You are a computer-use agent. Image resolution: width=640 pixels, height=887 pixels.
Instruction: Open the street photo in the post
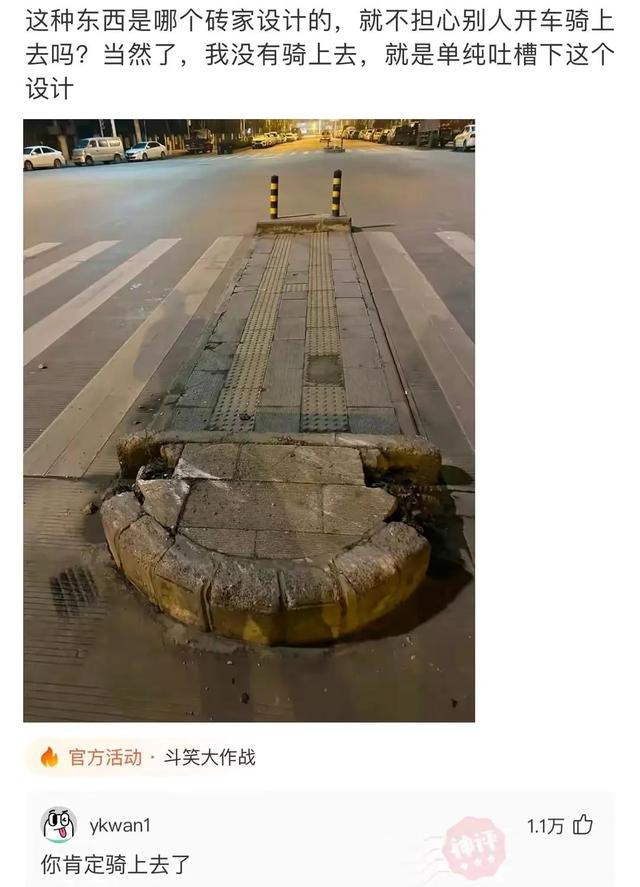coord(249,420)
